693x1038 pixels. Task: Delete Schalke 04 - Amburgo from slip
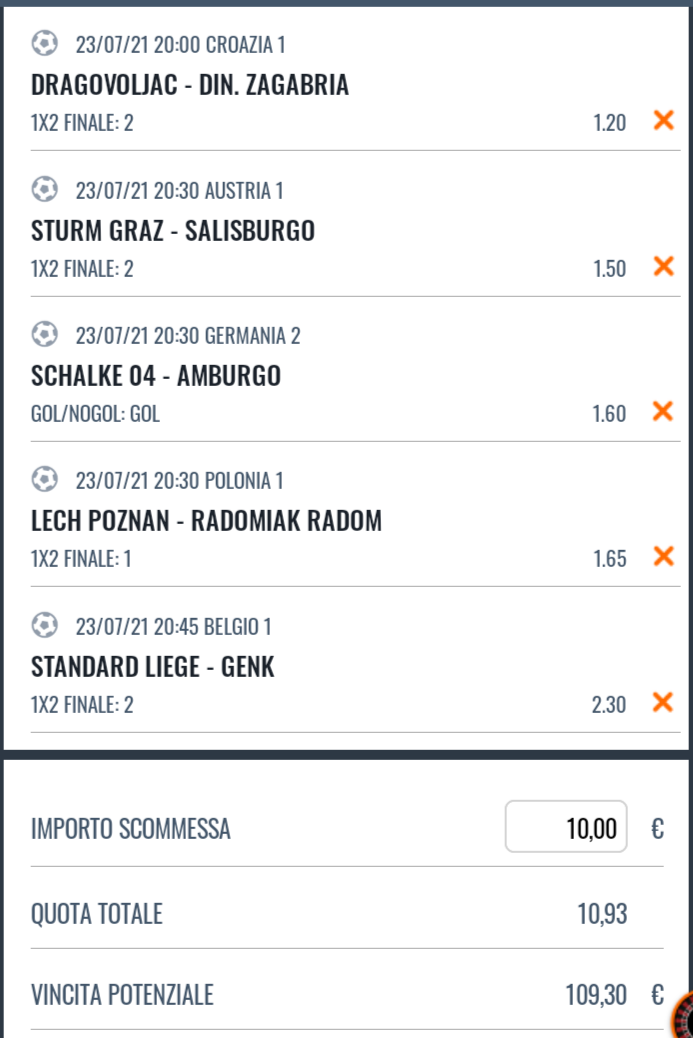(x=662, y=411)
